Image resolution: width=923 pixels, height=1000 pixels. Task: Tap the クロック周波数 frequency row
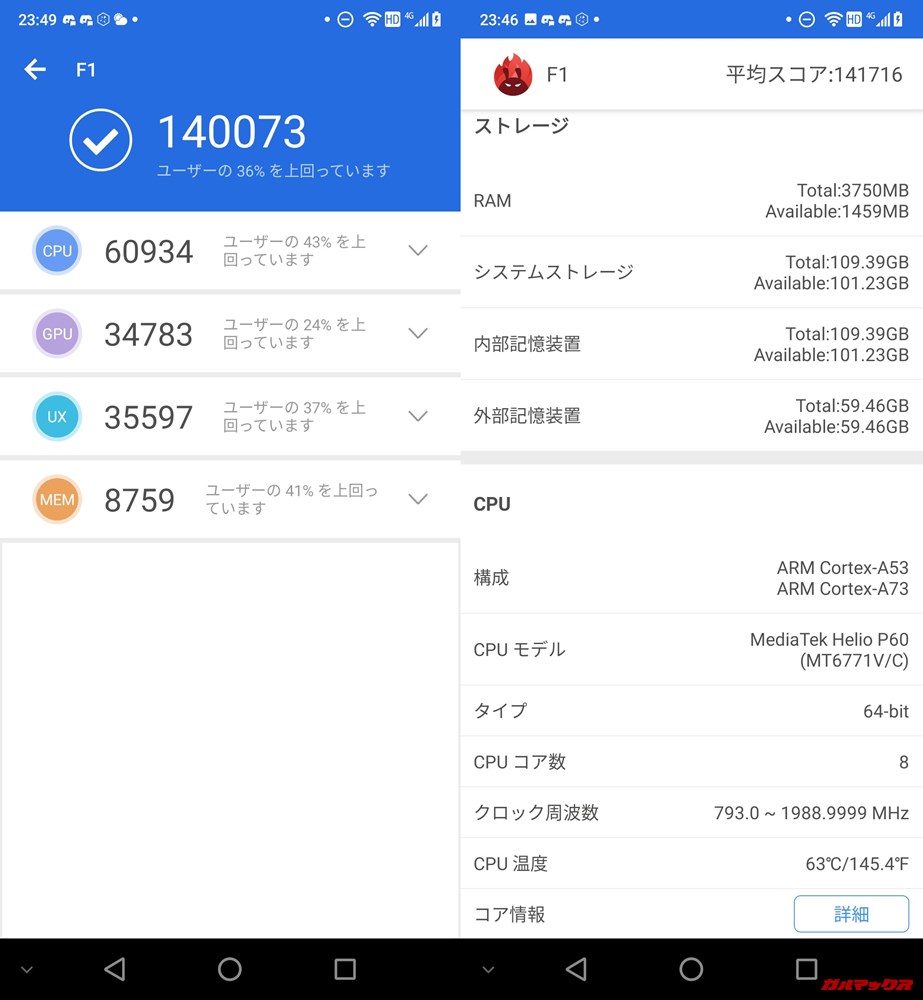(690, 812)
